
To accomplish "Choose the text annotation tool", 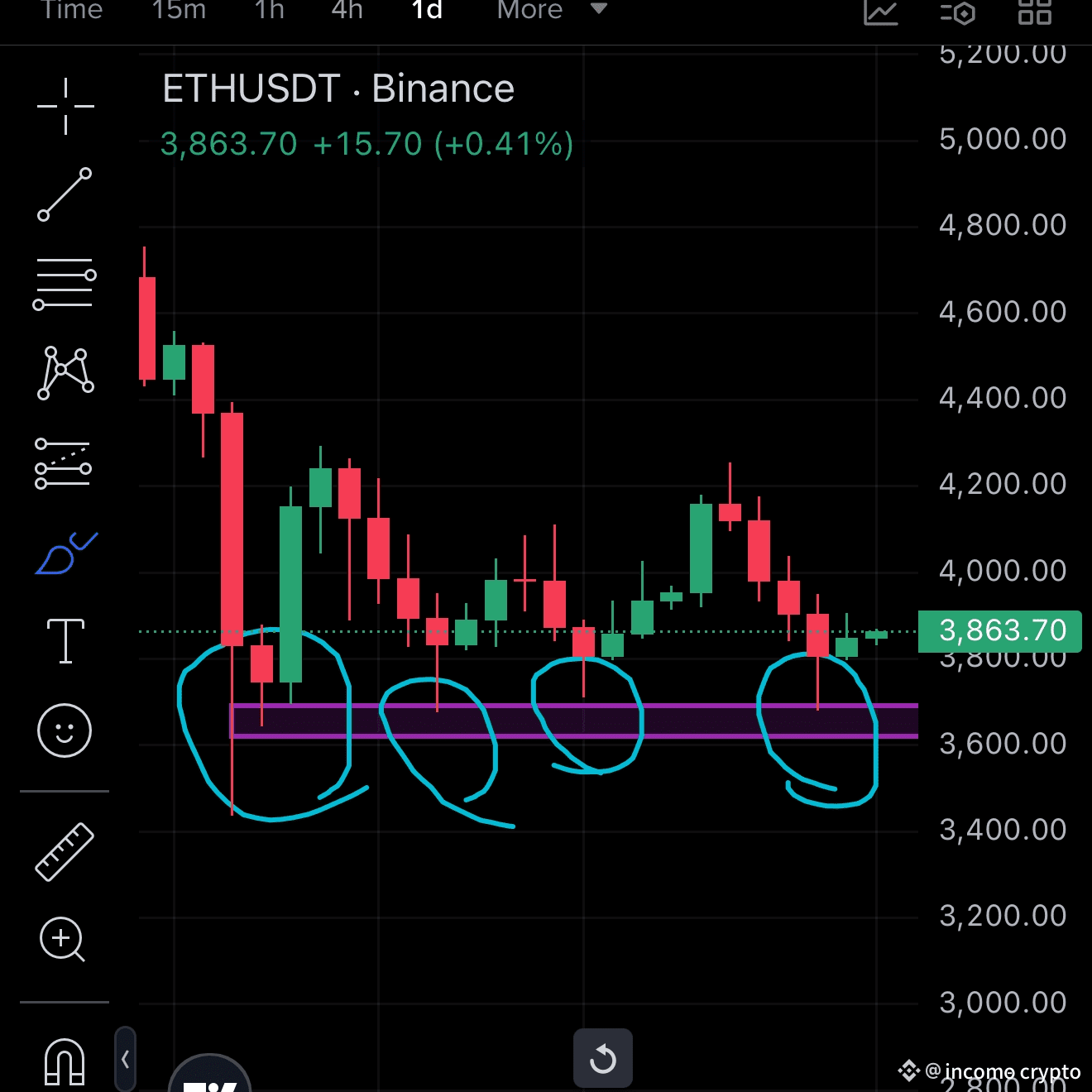I will (x=65, y=640).
